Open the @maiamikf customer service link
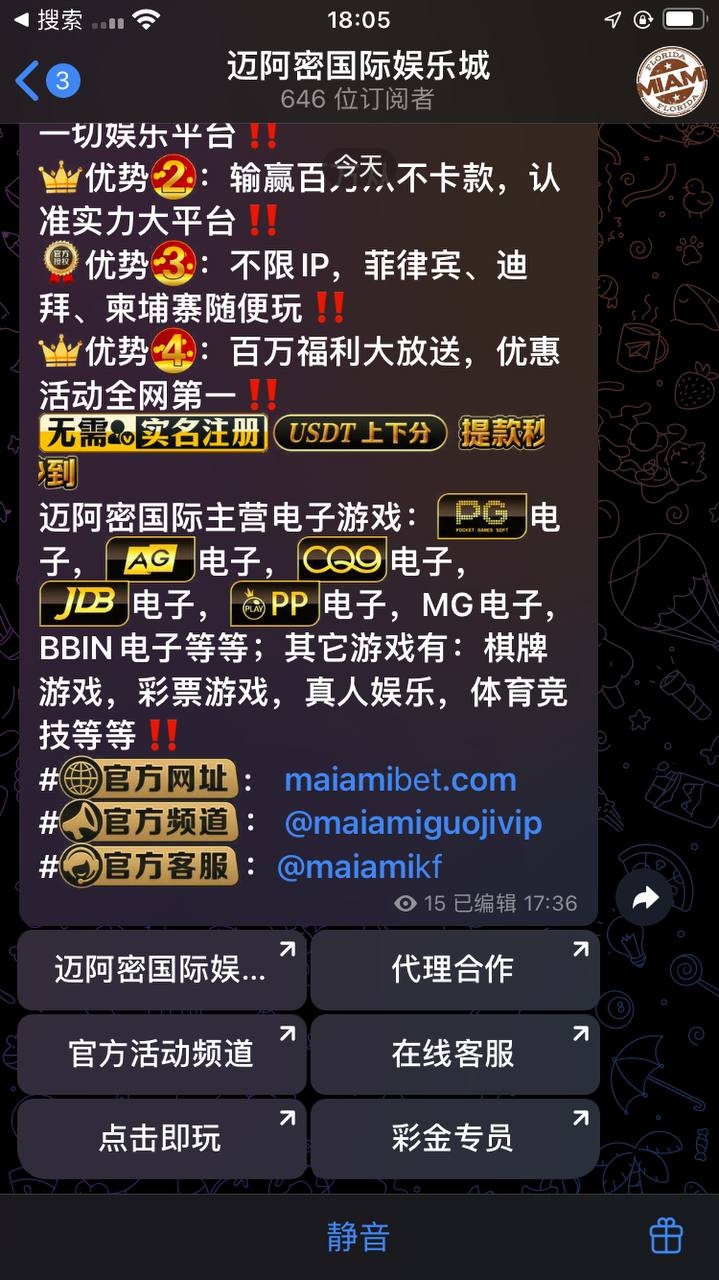Screen dimensions: 719x1280 (359, 866)
